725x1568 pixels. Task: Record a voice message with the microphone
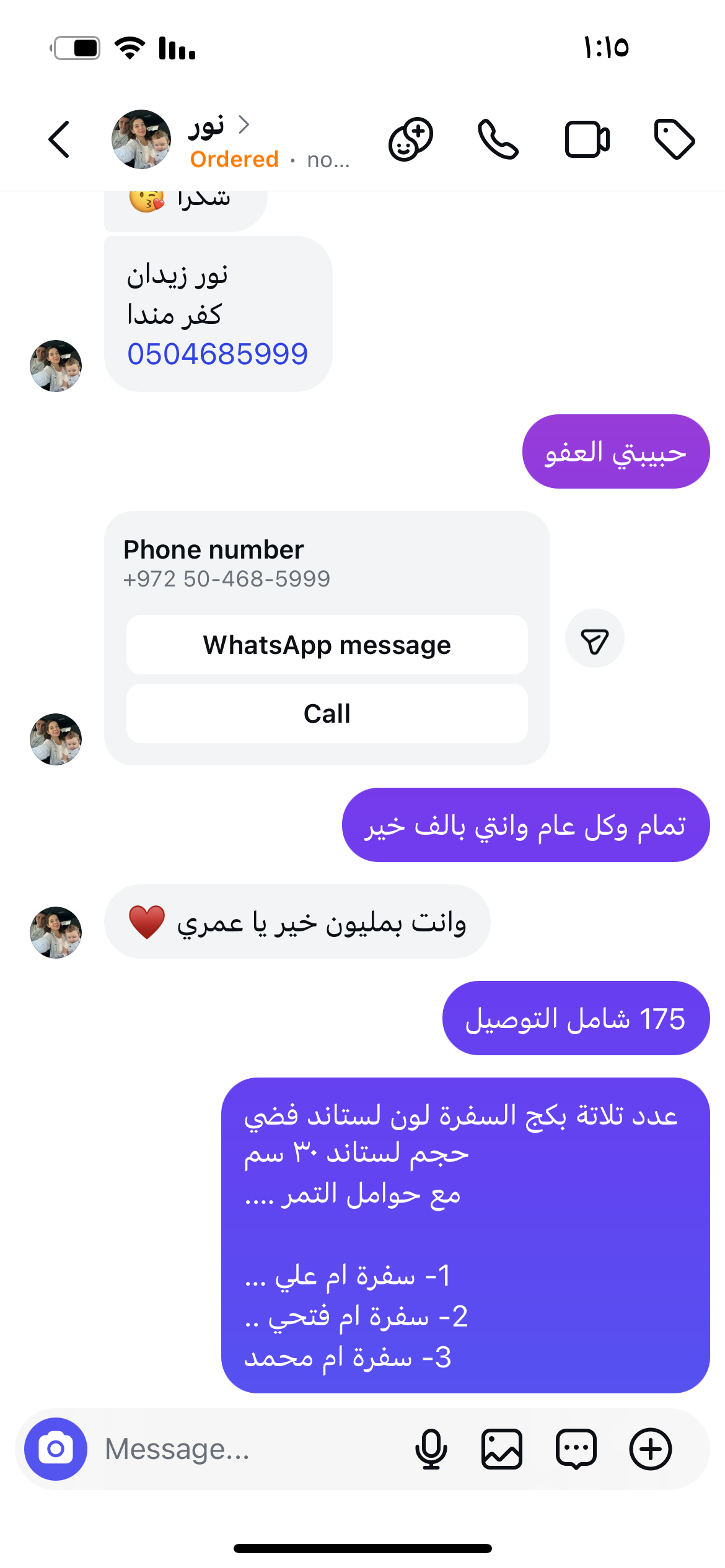coord(431,1449)
